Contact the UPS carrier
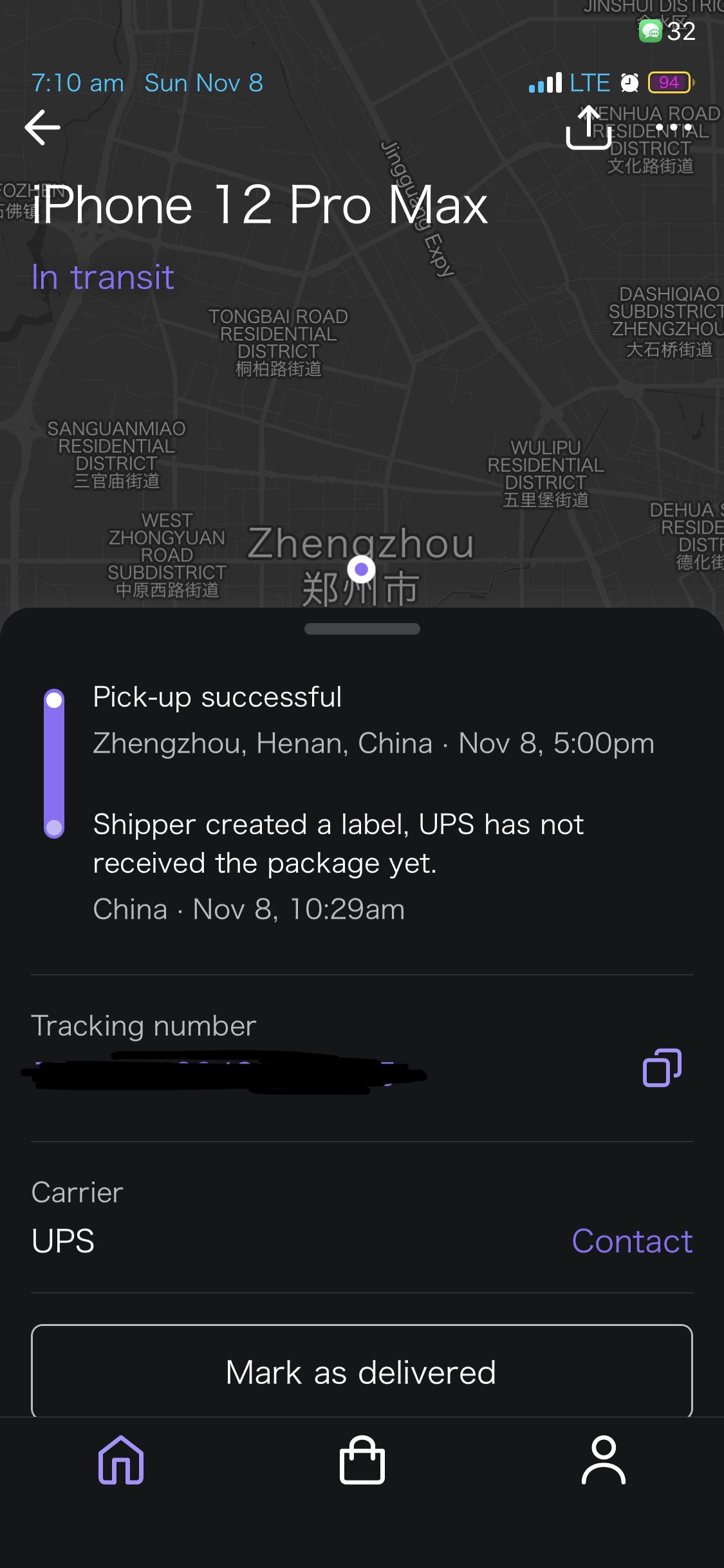This screenshot has height=1568, width=724. point(631,1241)
